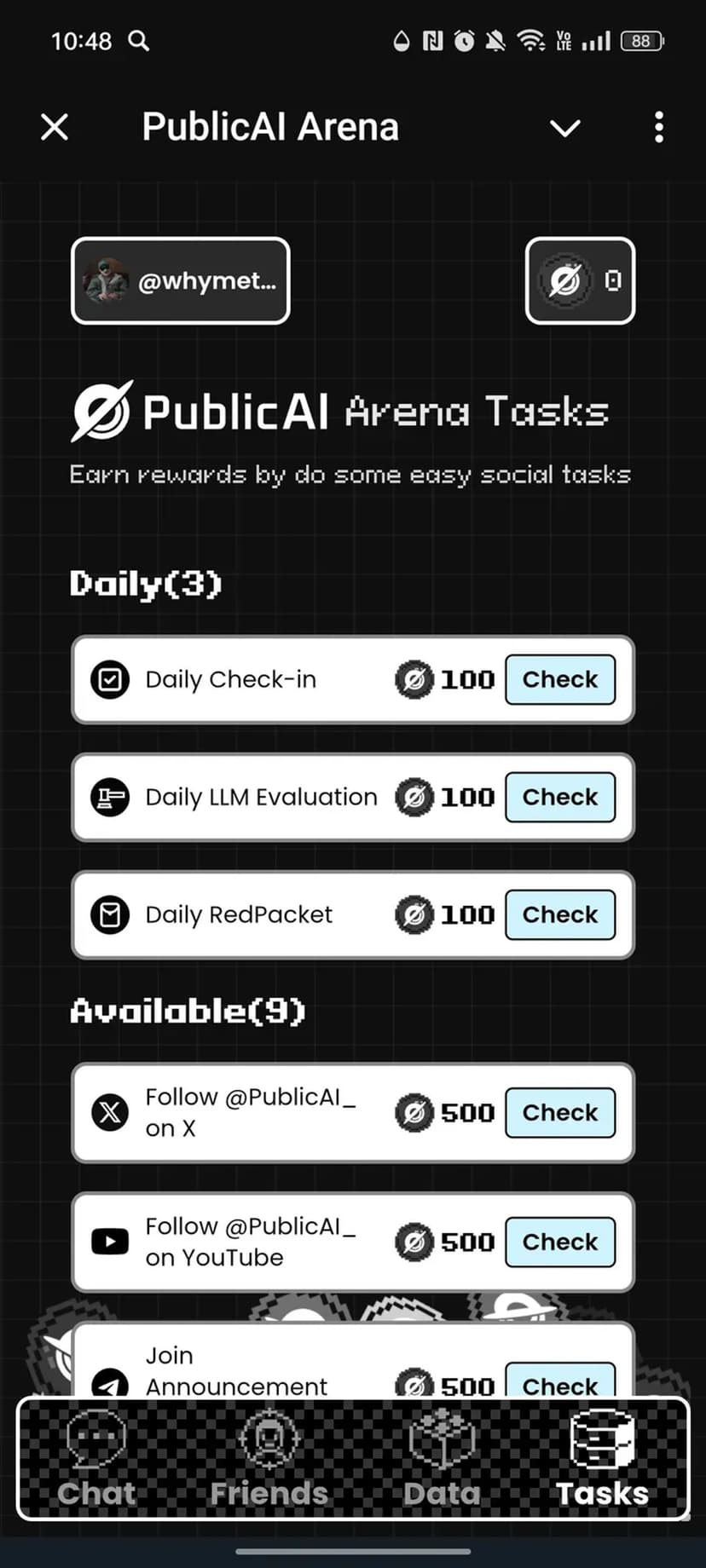Check the Daily Check-in task

[560, 680]
